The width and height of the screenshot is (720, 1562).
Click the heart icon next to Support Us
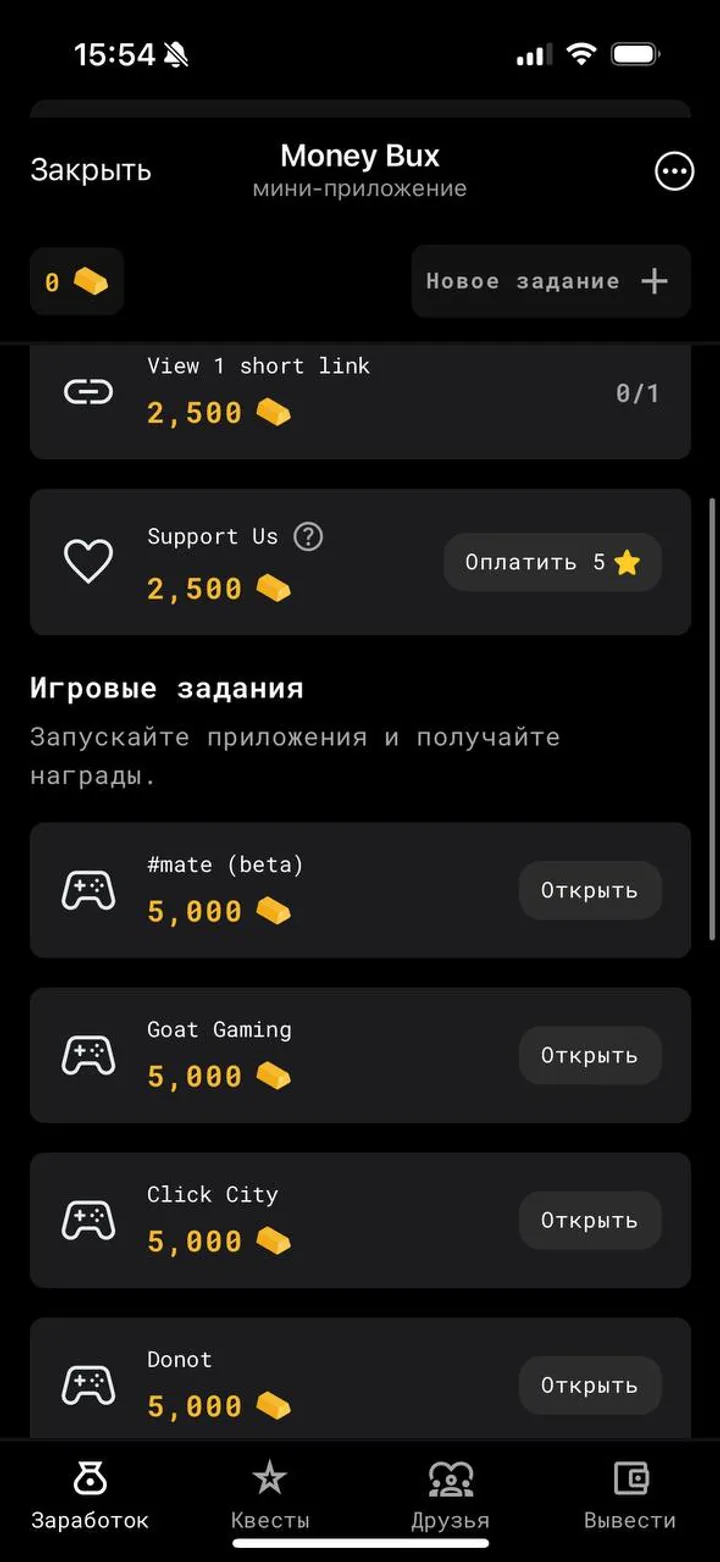point(88,562)
